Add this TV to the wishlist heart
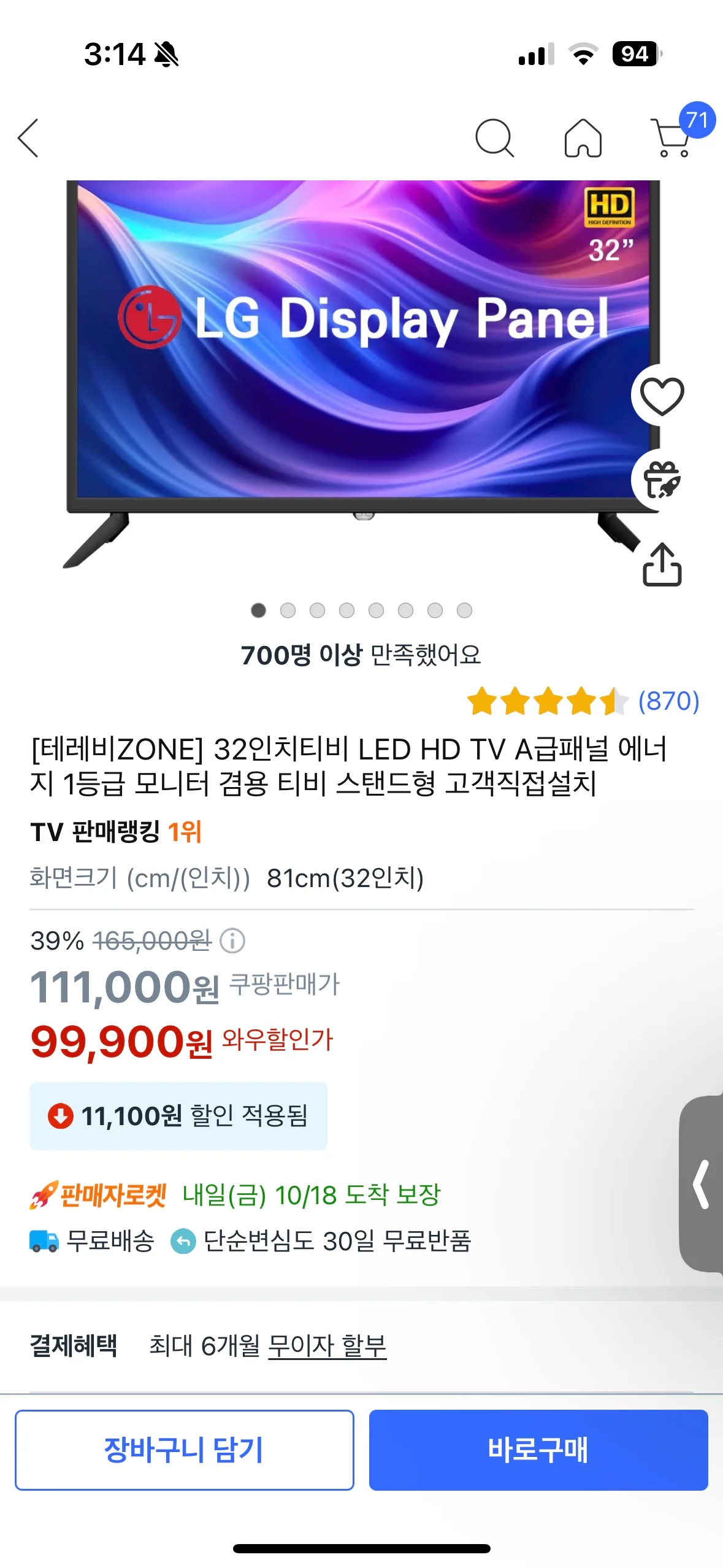 pyautogui.click(x=661, y=396)
